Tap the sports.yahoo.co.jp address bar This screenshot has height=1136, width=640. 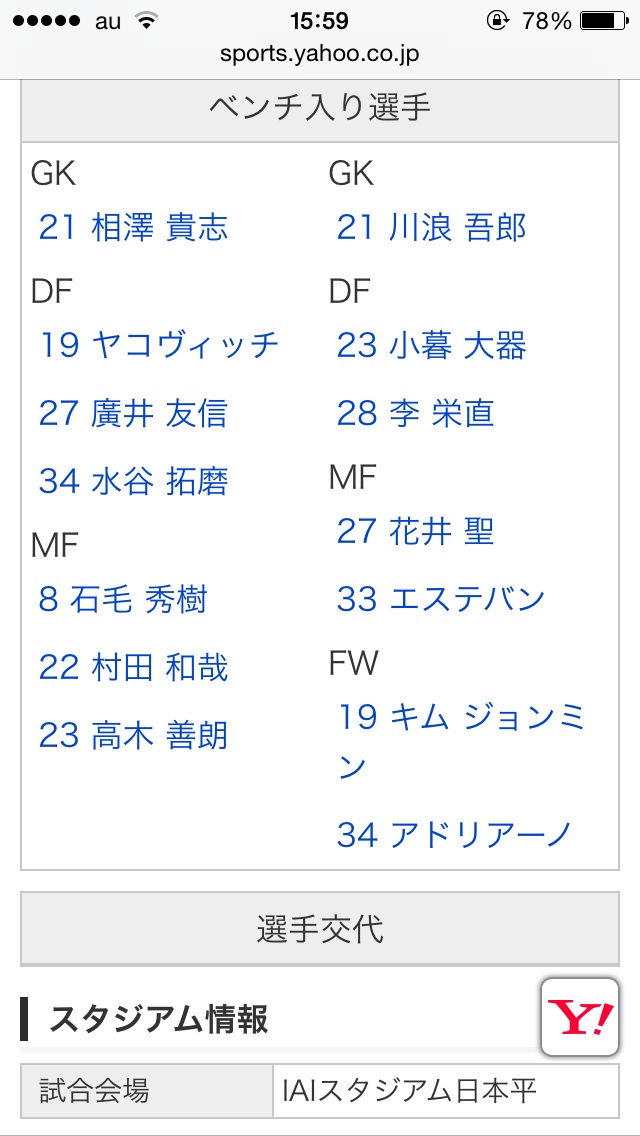pyautogui.click(x=320, y=55)
